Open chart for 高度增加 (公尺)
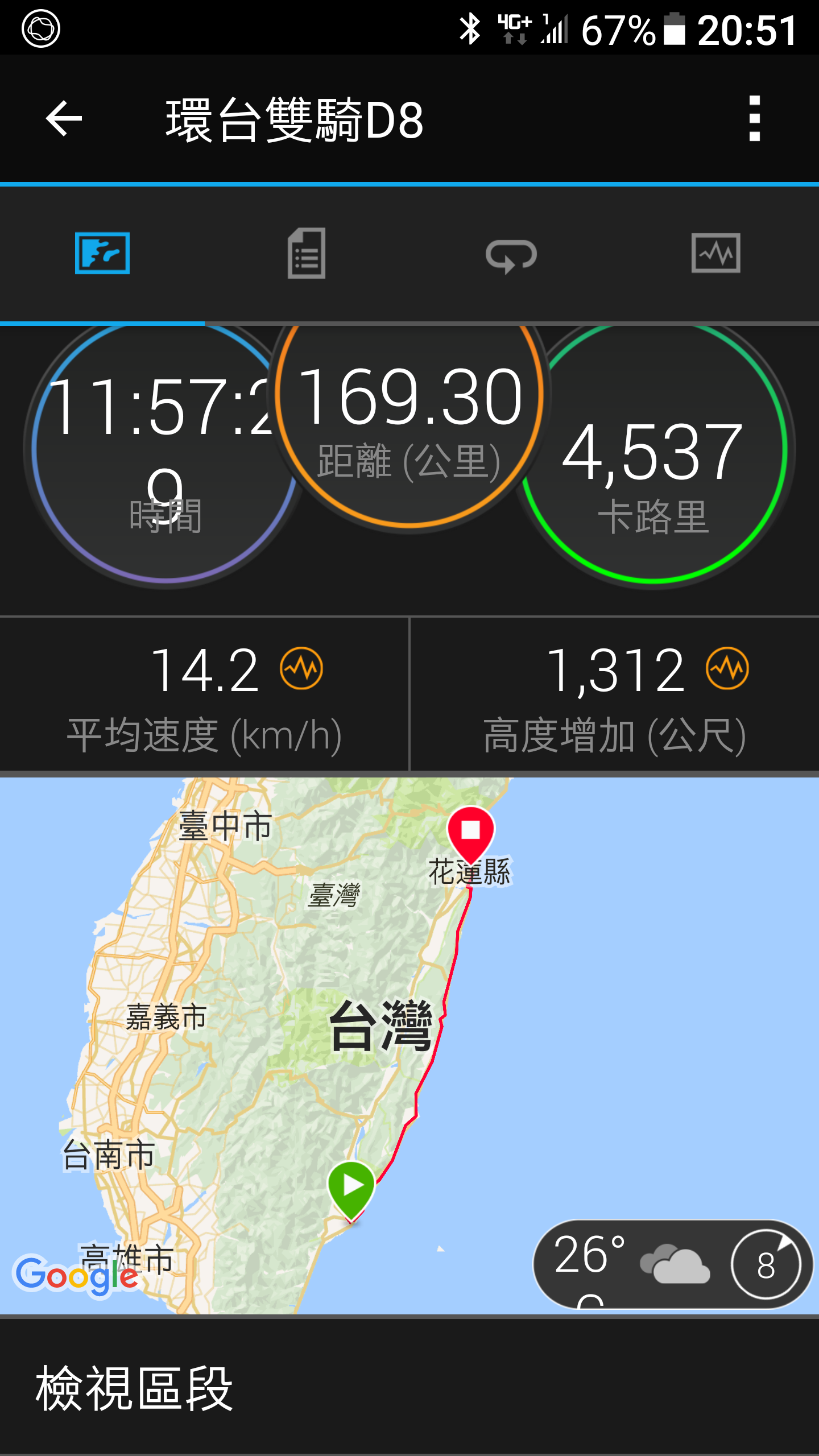This screenshot has width=819, height=1456. coord(727,668)
